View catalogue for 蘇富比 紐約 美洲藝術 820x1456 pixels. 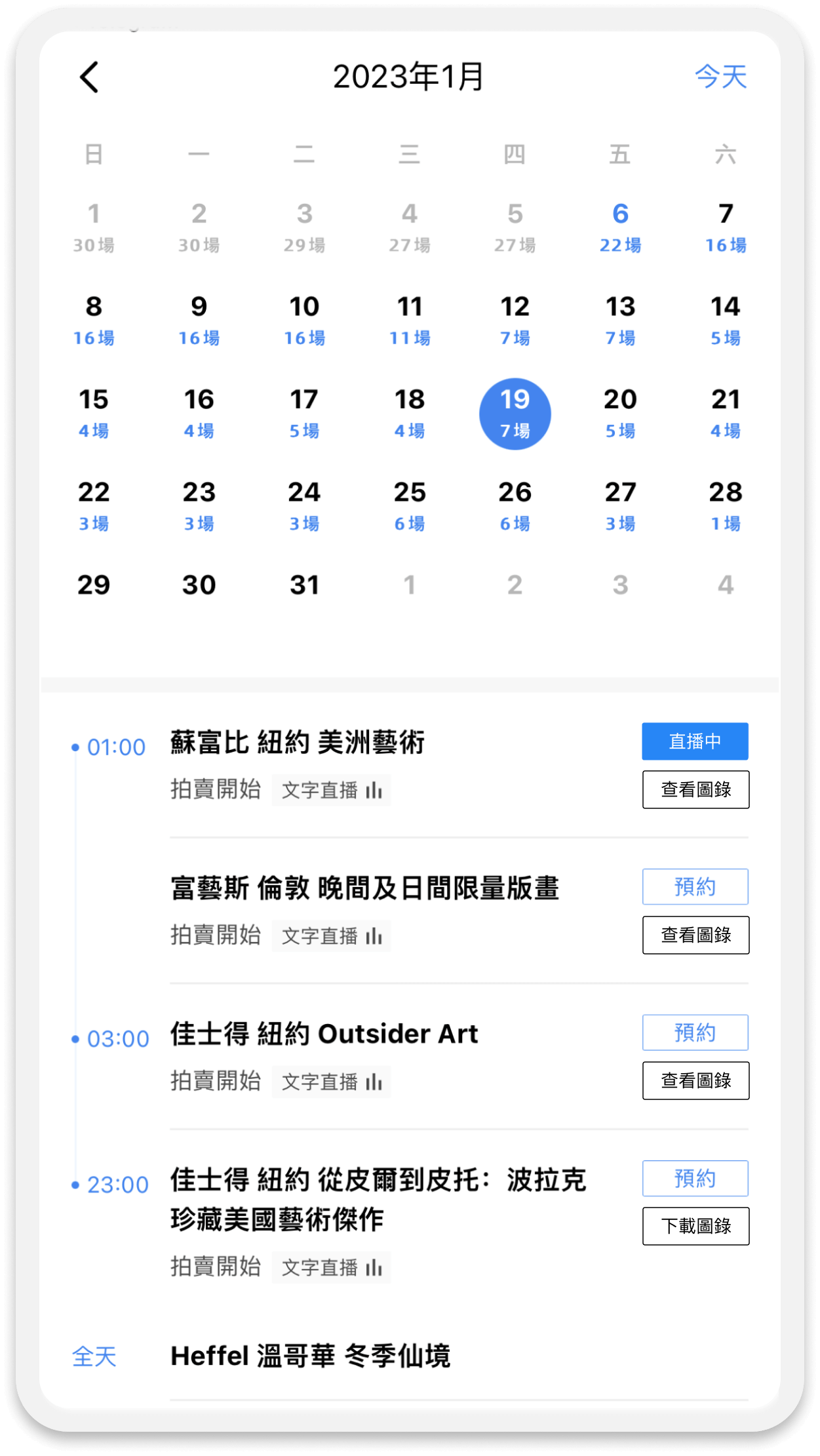coord(695,789)
